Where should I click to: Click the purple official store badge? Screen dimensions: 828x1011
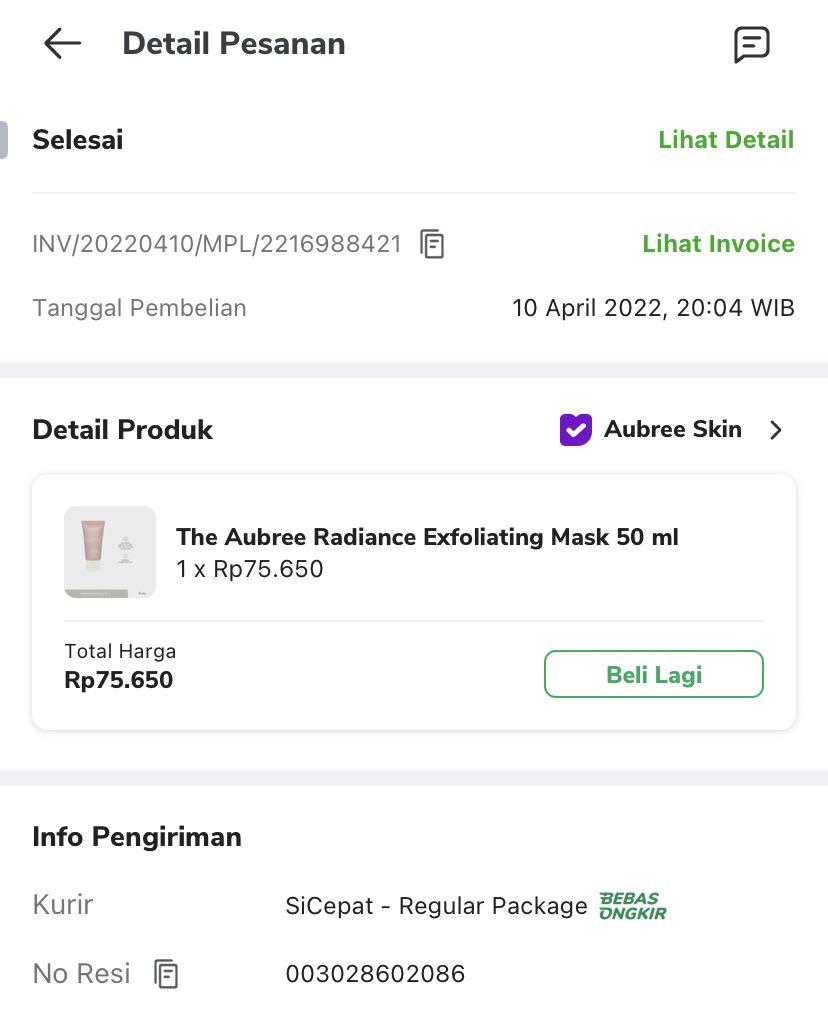point(575,430)
